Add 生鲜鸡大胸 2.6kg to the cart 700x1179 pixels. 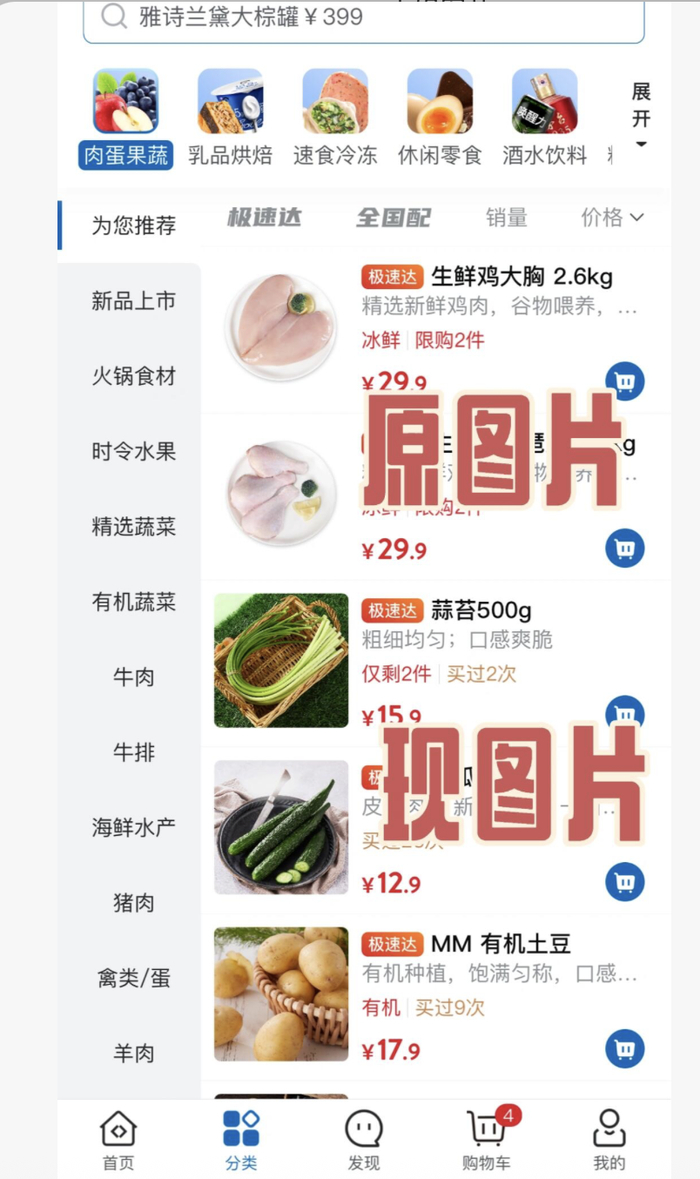click(x=625, y=381)
